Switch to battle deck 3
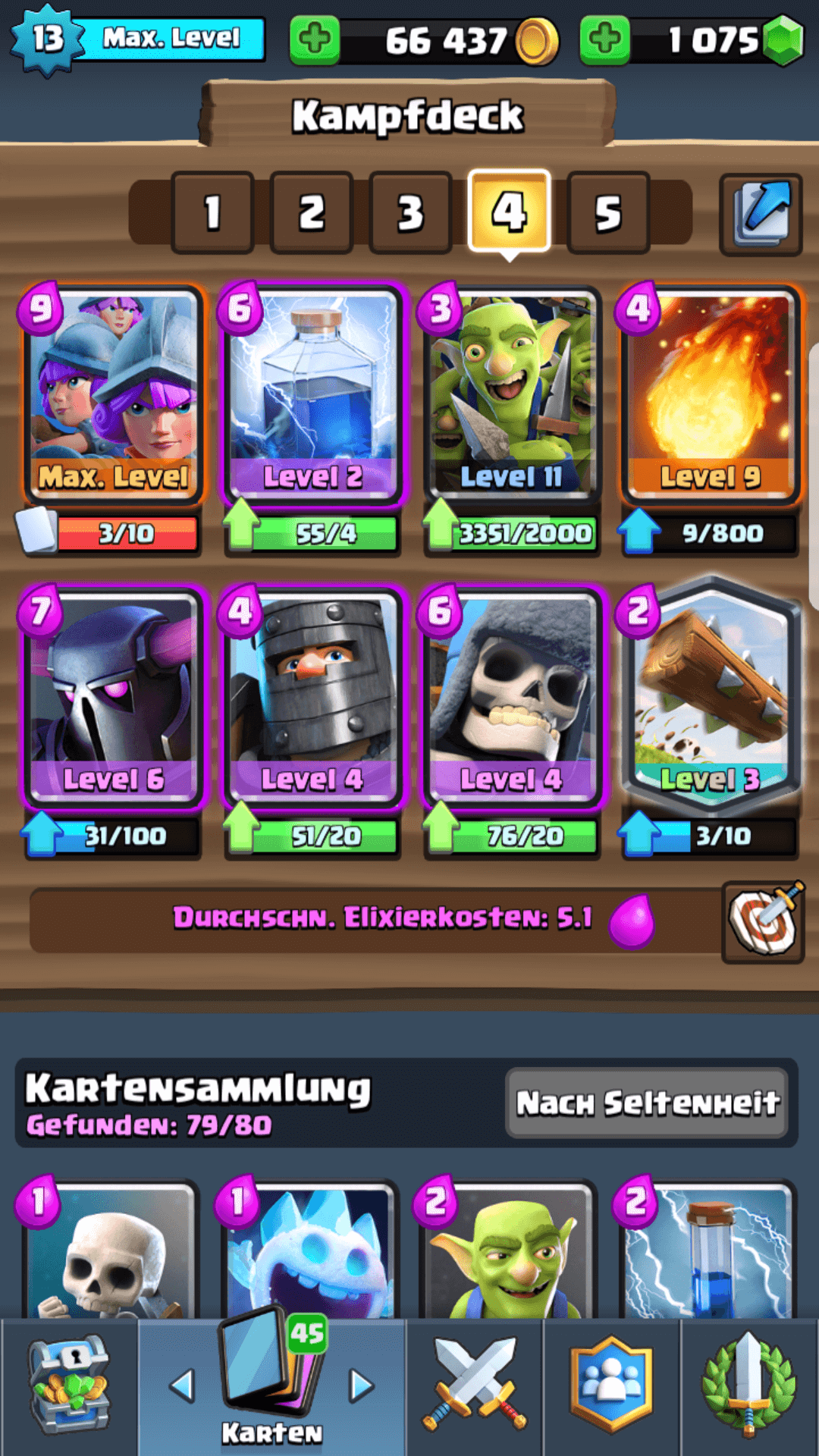Image resolution: width=819 pixels, height=1456 pixels. (410, 212)
